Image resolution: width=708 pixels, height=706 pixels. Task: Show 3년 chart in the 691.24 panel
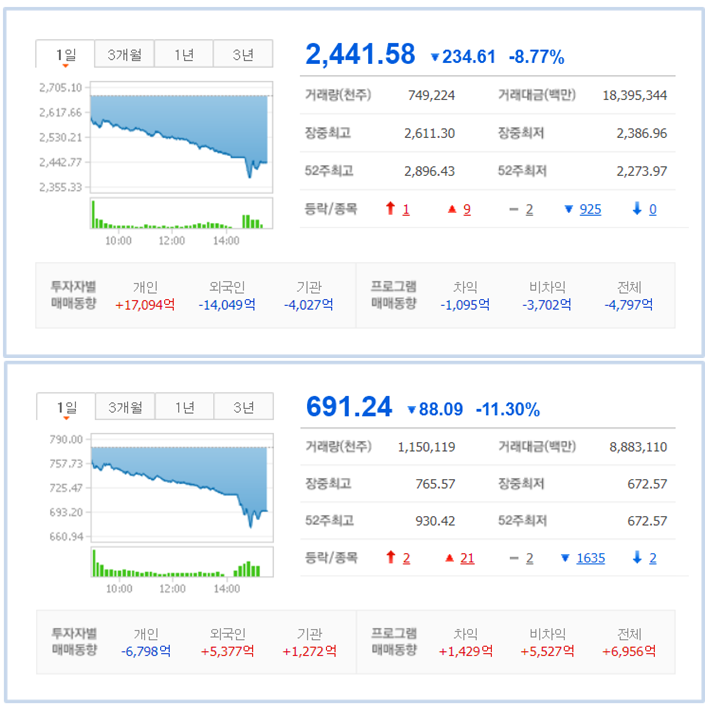pos(243,407)
